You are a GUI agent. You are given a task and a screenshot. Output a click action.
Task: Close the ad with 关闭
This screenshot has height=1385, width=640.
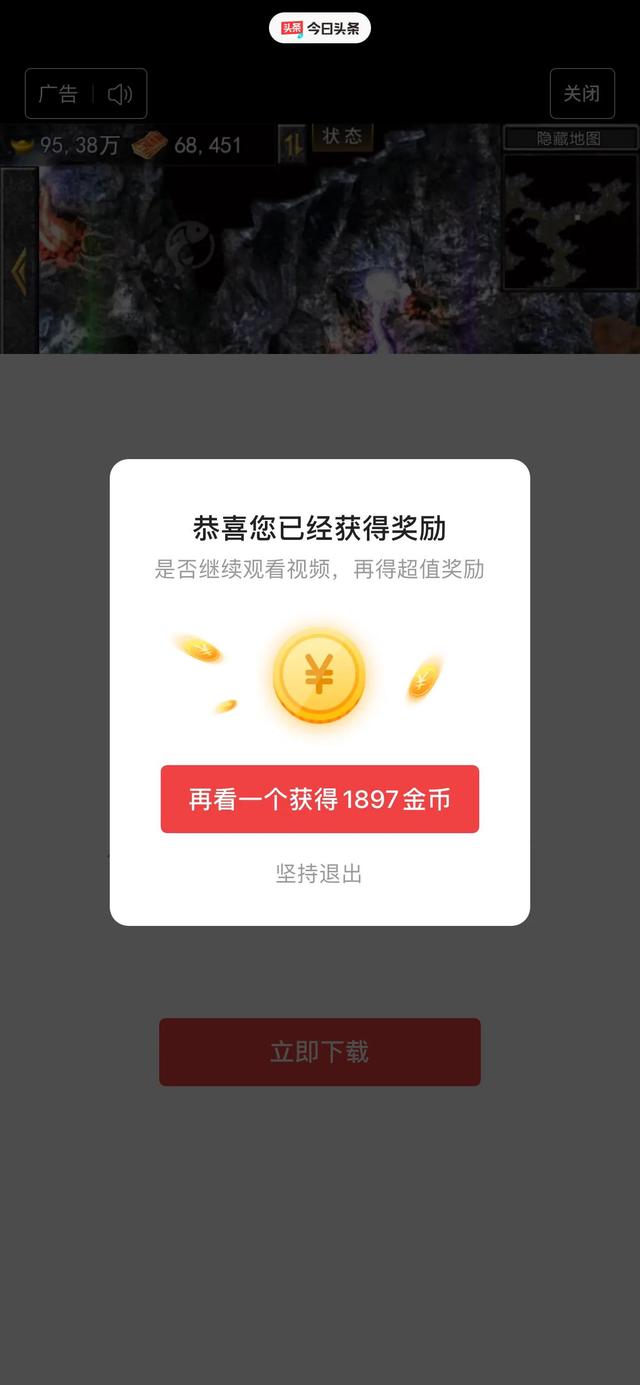coord(582,94)
